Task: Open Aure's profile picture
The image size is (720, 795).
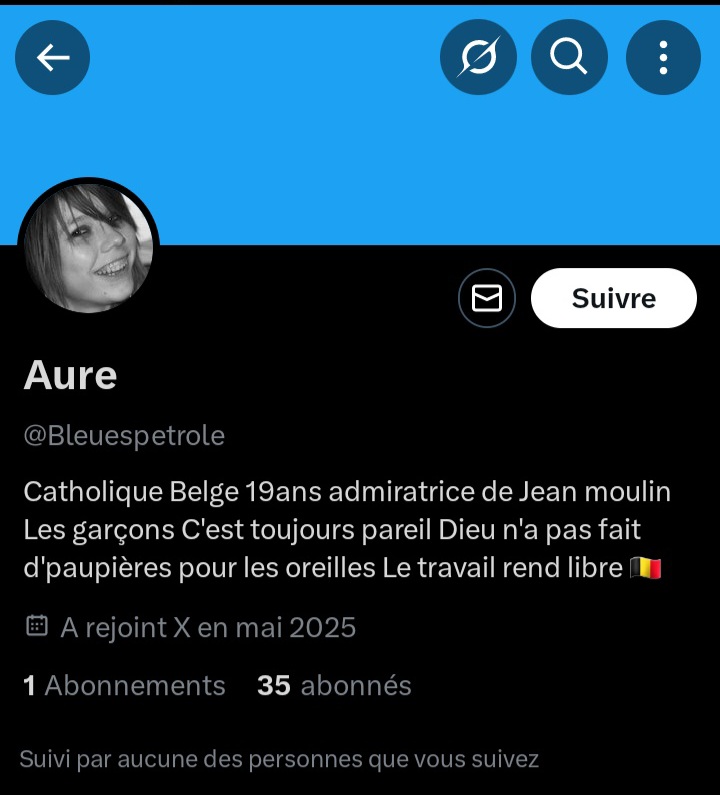Action: pyautogui.click(x=89, y=246)
